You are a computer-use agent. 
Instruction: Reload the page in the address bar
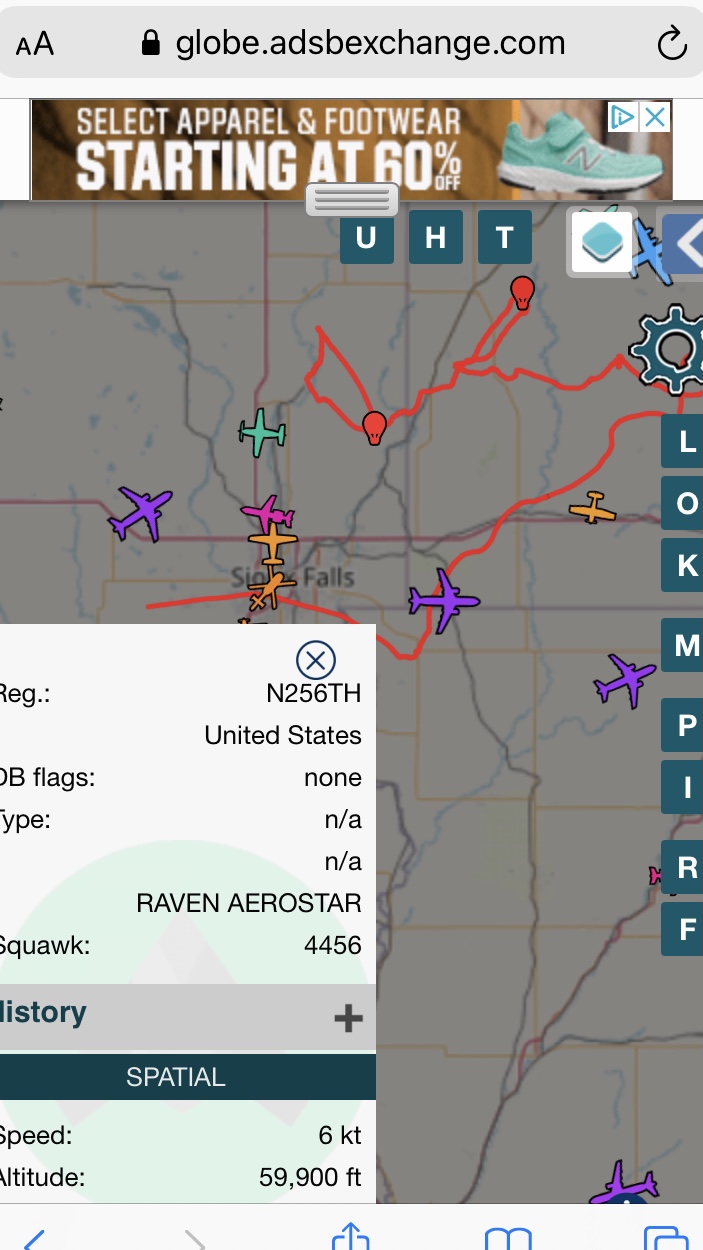(671, 44)
